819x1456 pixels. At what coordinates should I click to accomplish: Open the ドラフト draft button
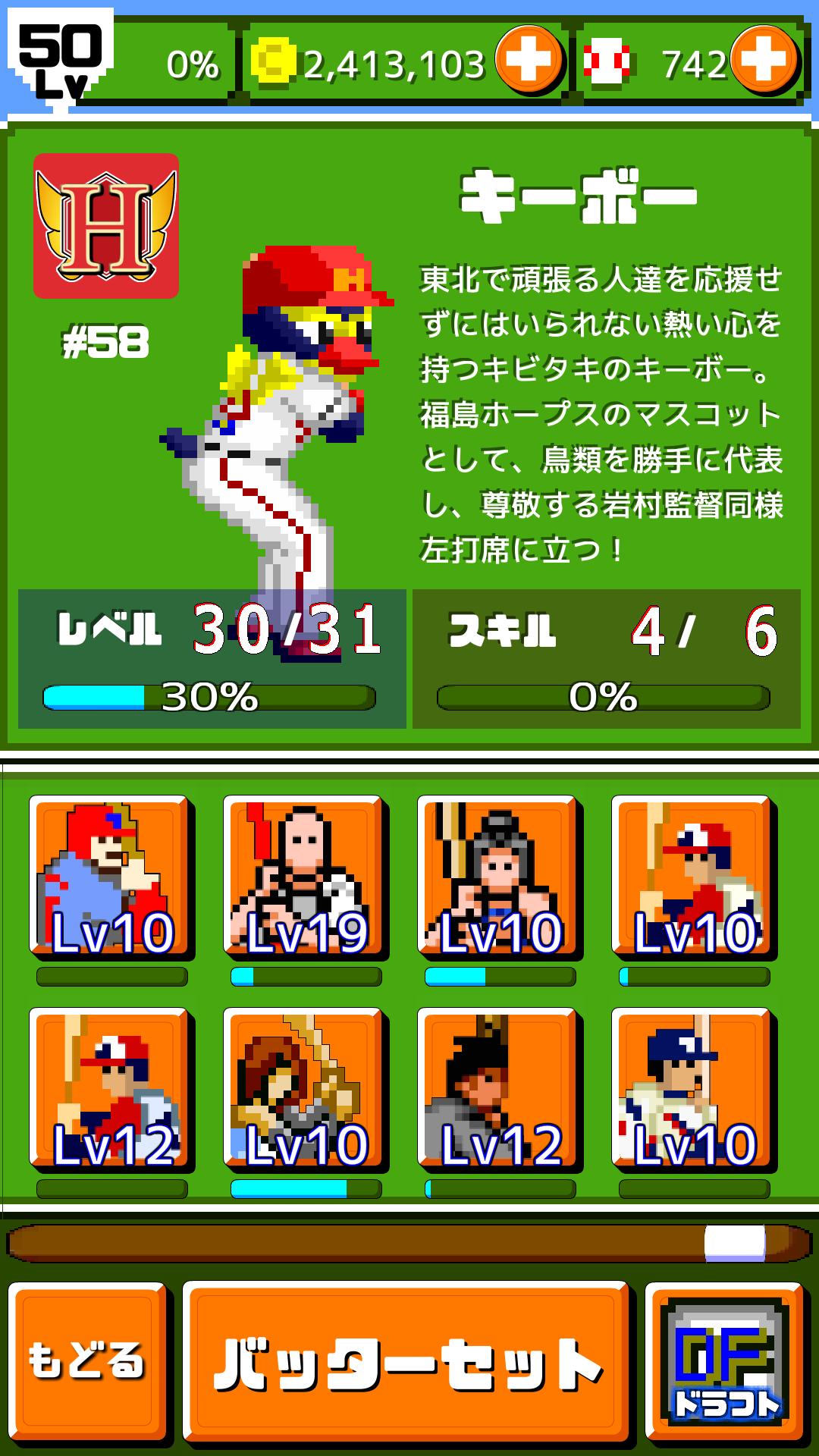pyautogui.click(x=724, y=1361)
